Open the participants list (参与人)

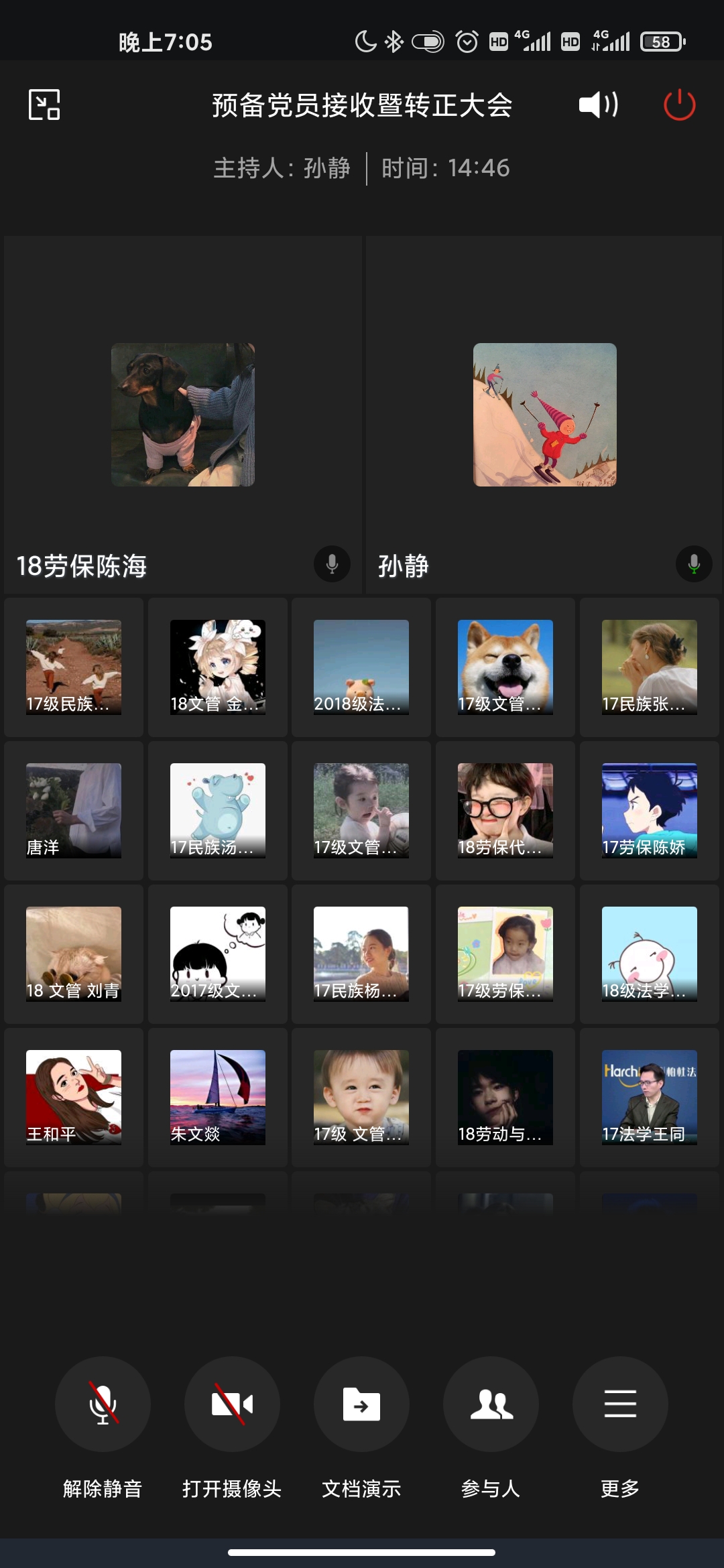click(491, 1404)
